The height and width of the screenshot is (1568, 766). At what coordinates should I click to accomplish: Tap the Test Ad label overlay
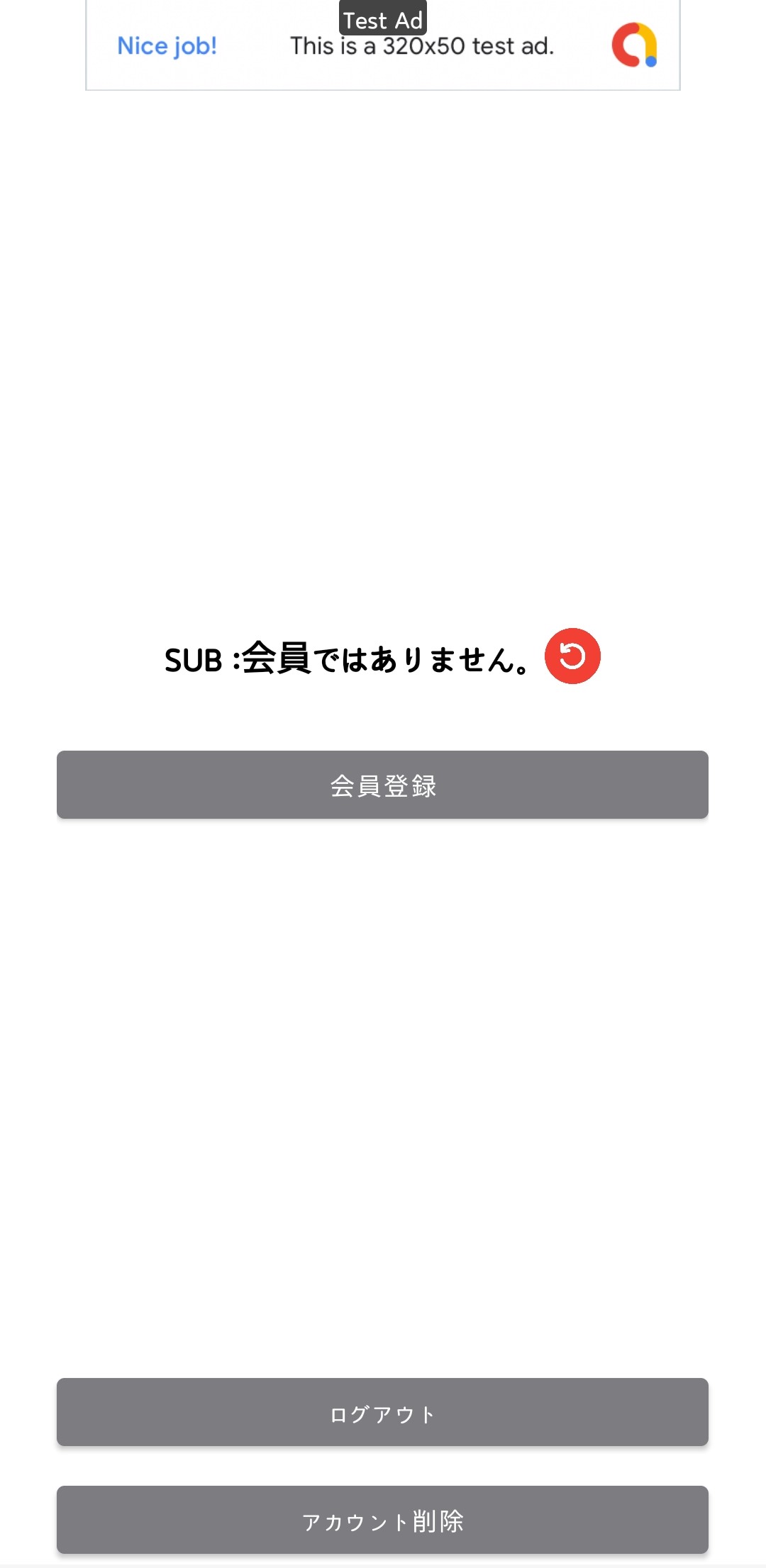[x=382, y=19]
